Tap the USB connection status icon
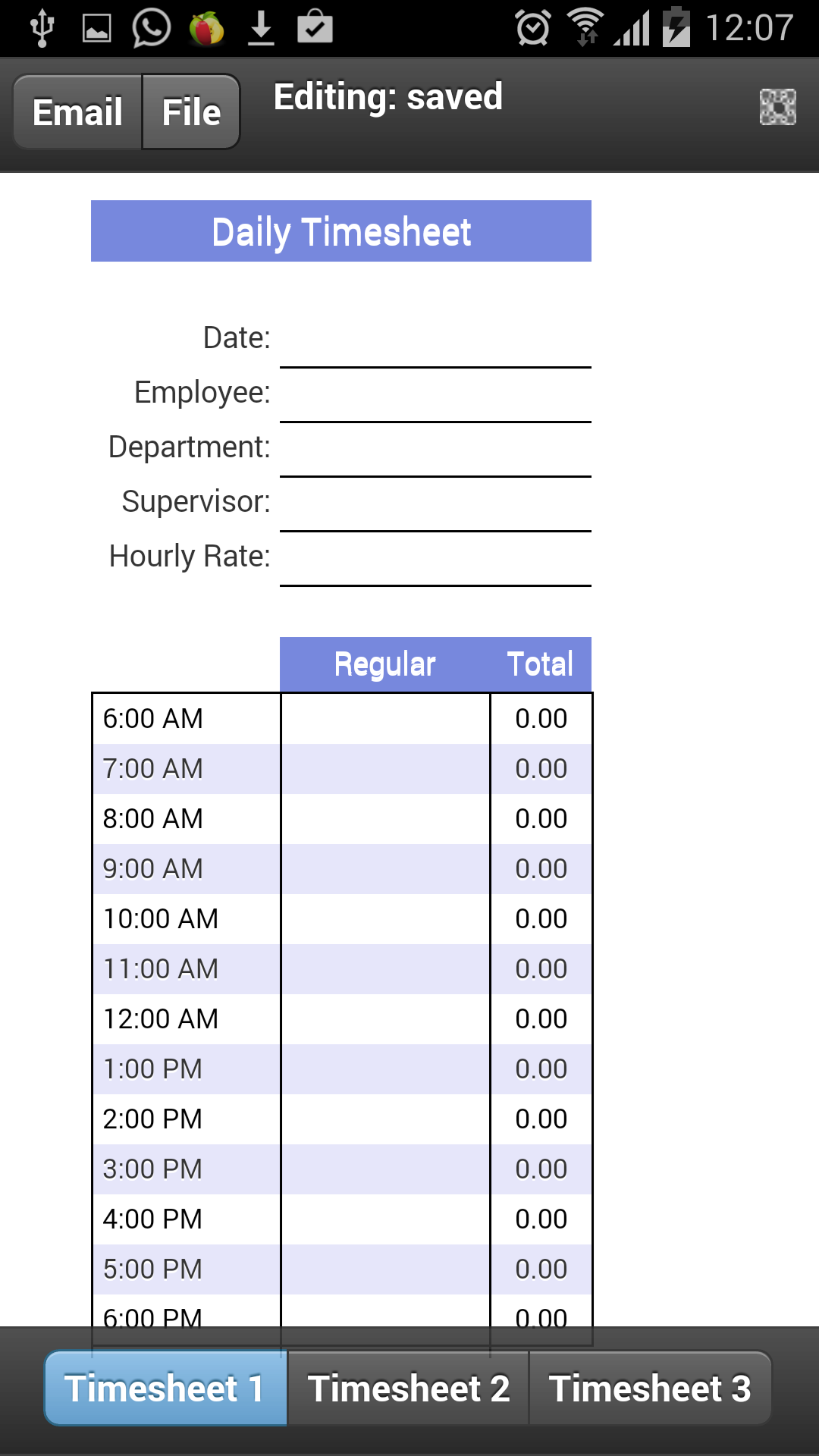 pos(42,27)
